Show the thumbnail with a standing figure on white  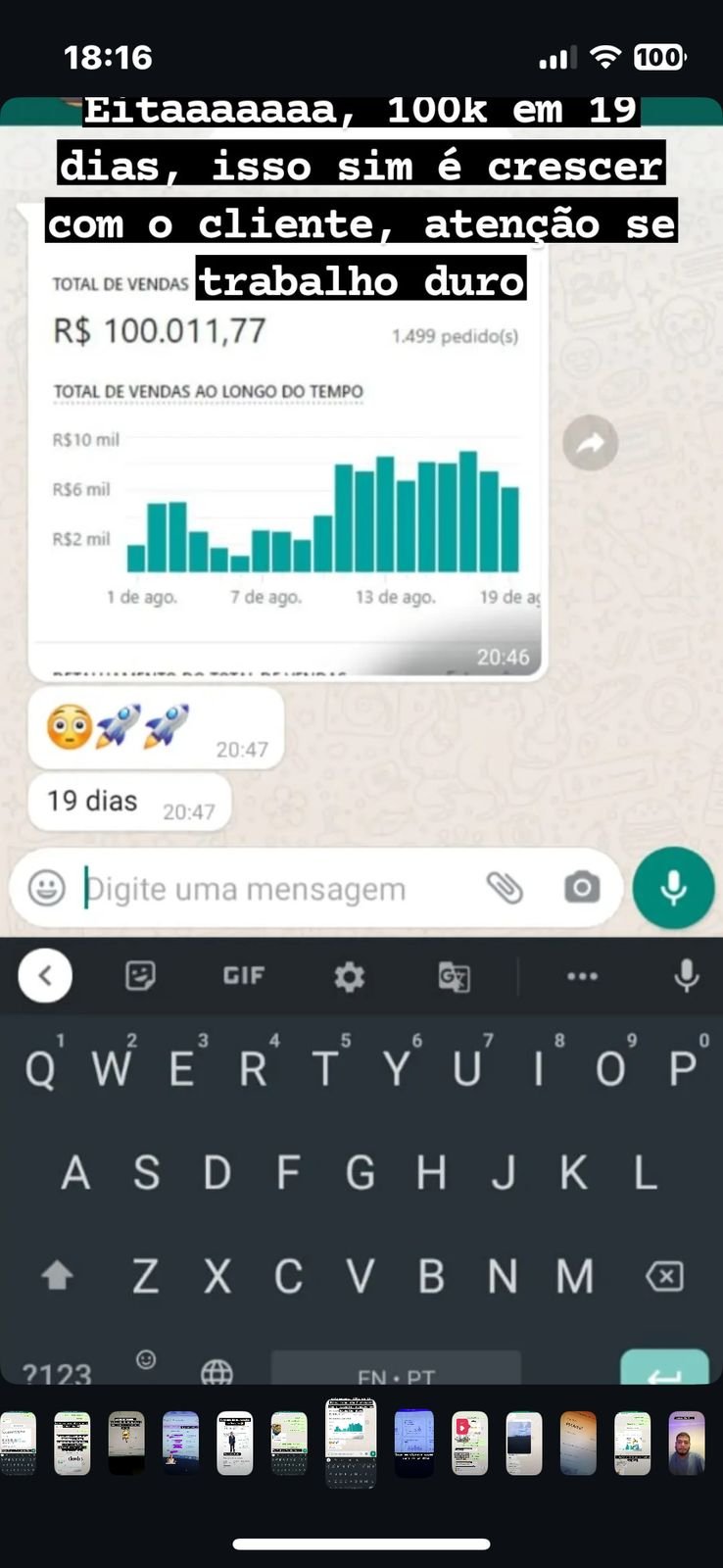pyautogui.click(x=234, y=1443)
